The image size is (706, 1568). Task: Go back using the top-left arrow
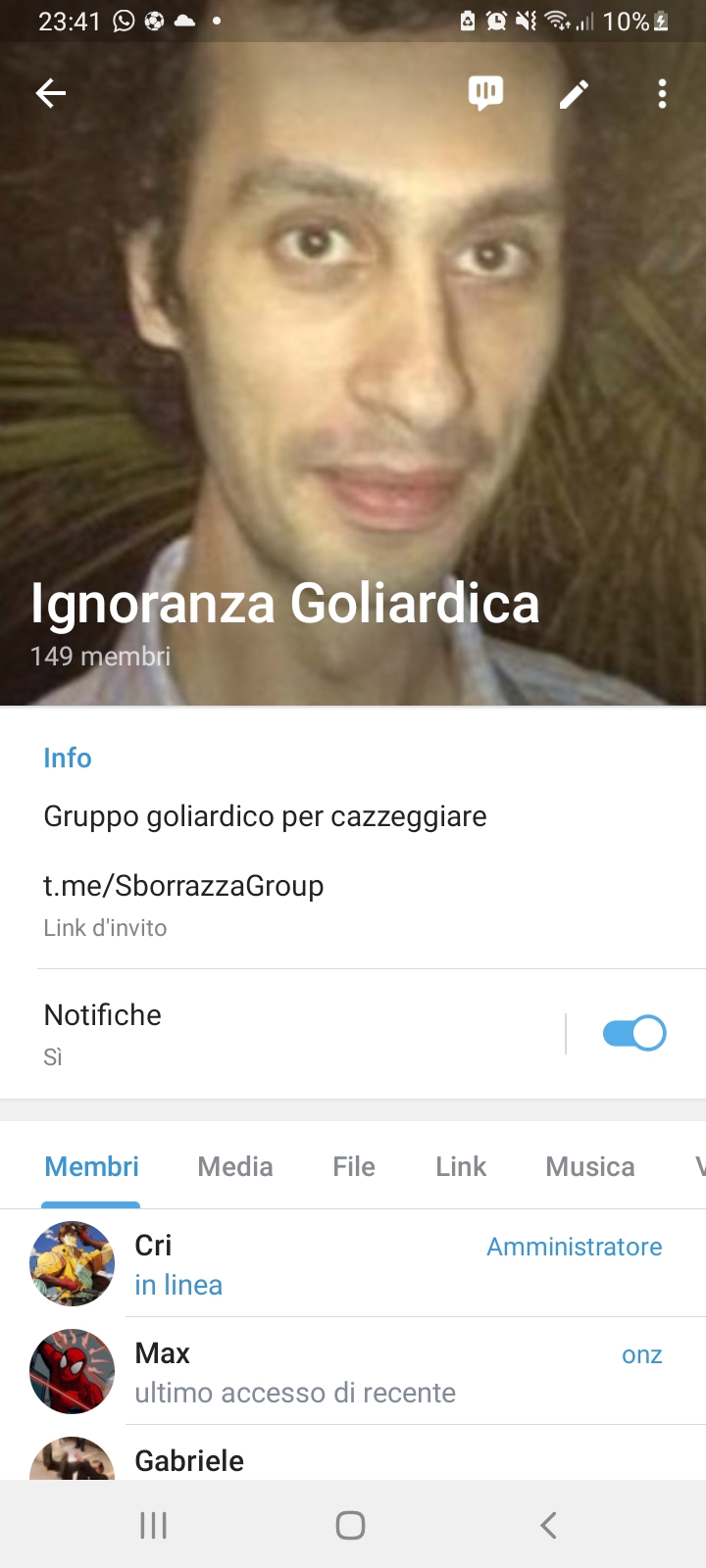(x=50, y=93)
